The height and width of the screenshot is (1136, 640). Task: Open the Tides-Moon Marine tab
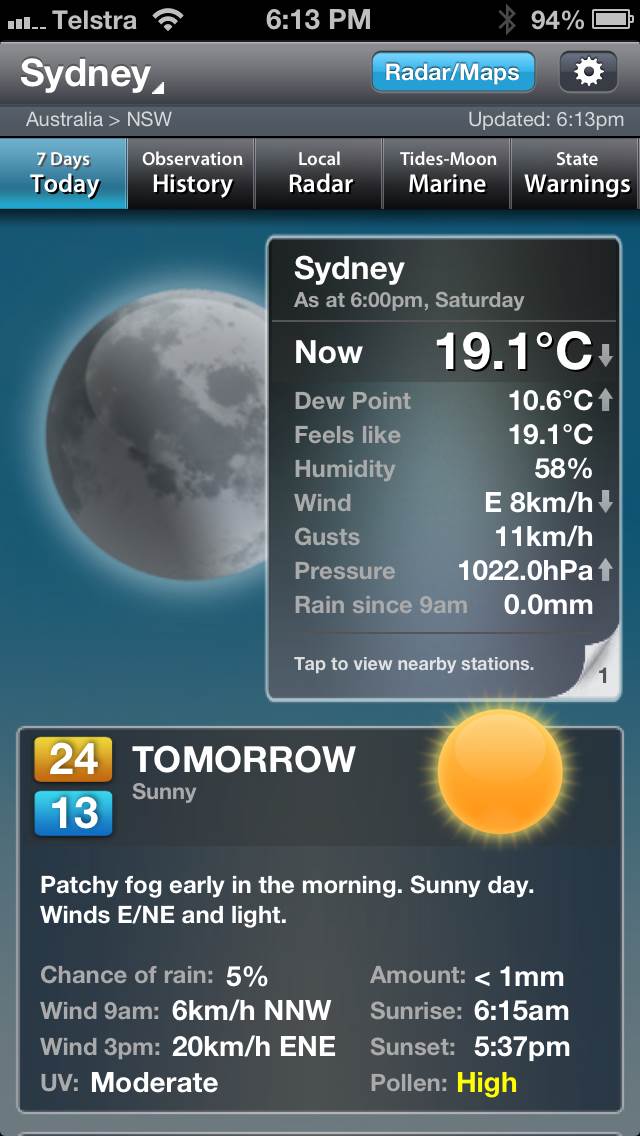point(447,173)
